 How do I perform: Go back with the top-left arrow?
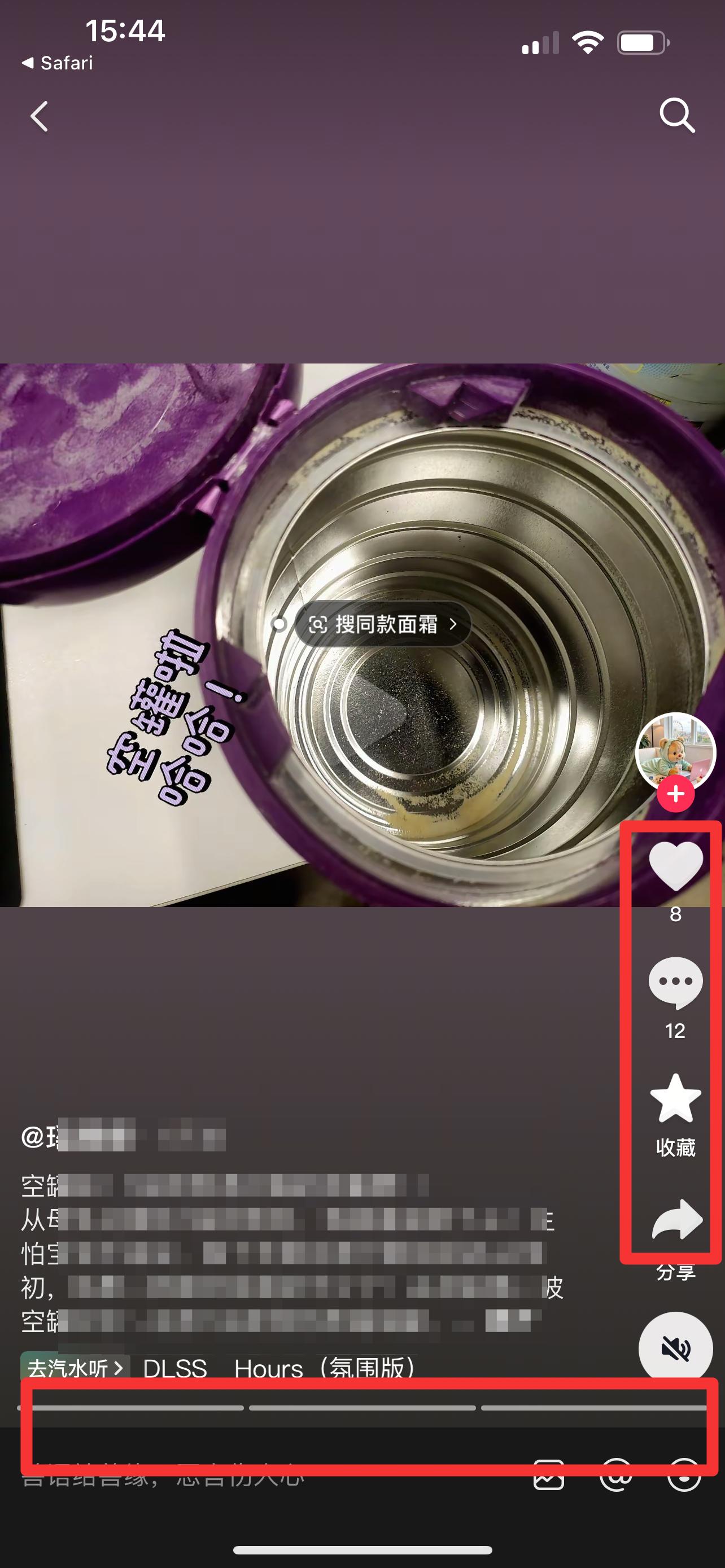40,116
